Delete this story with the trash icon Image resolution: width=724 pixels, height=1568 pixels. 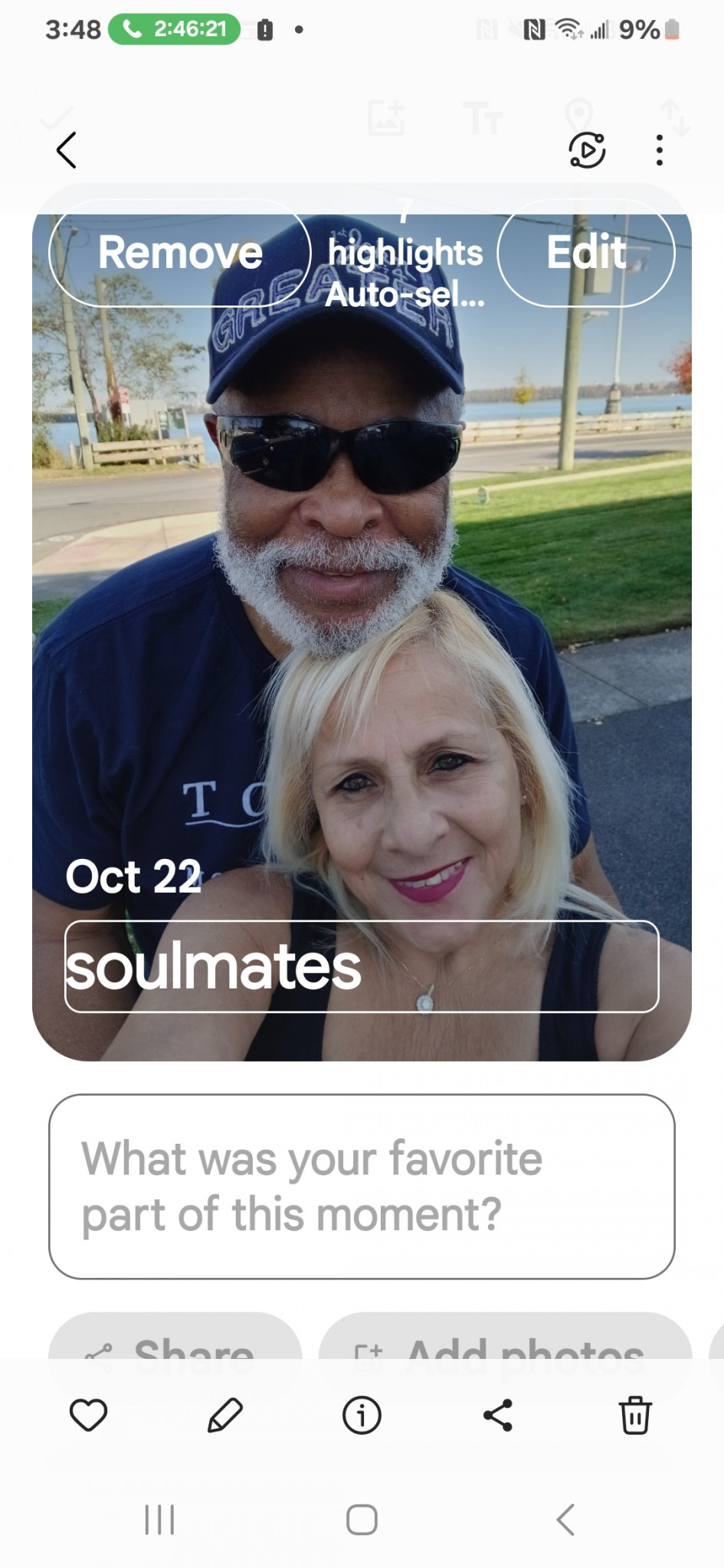(635, 1415)
